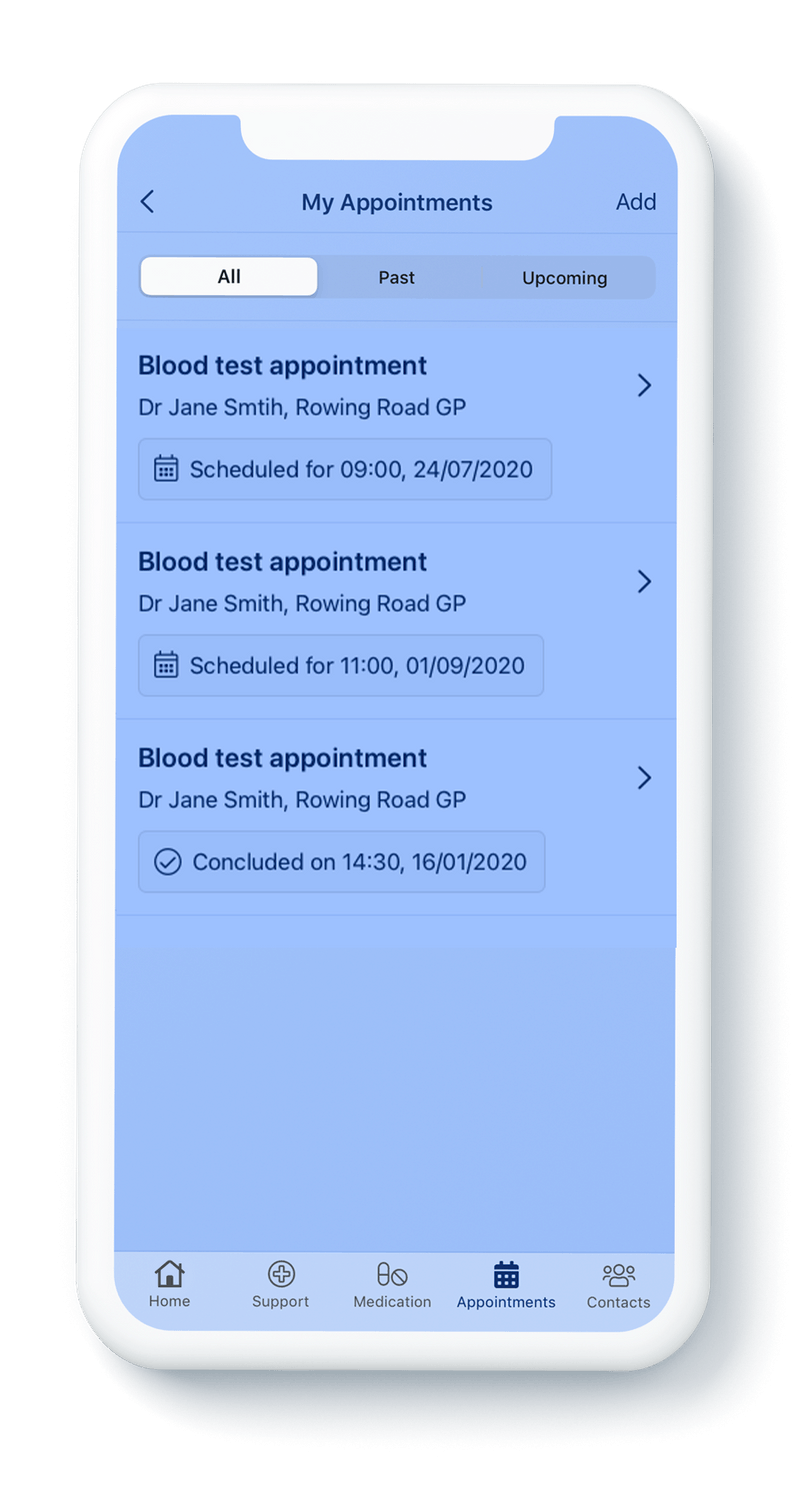Screen dimensions: 800x1510
Task: Click the schedule badge showing 11:00, 01/09/2020
Action: [x=340, y=665]
